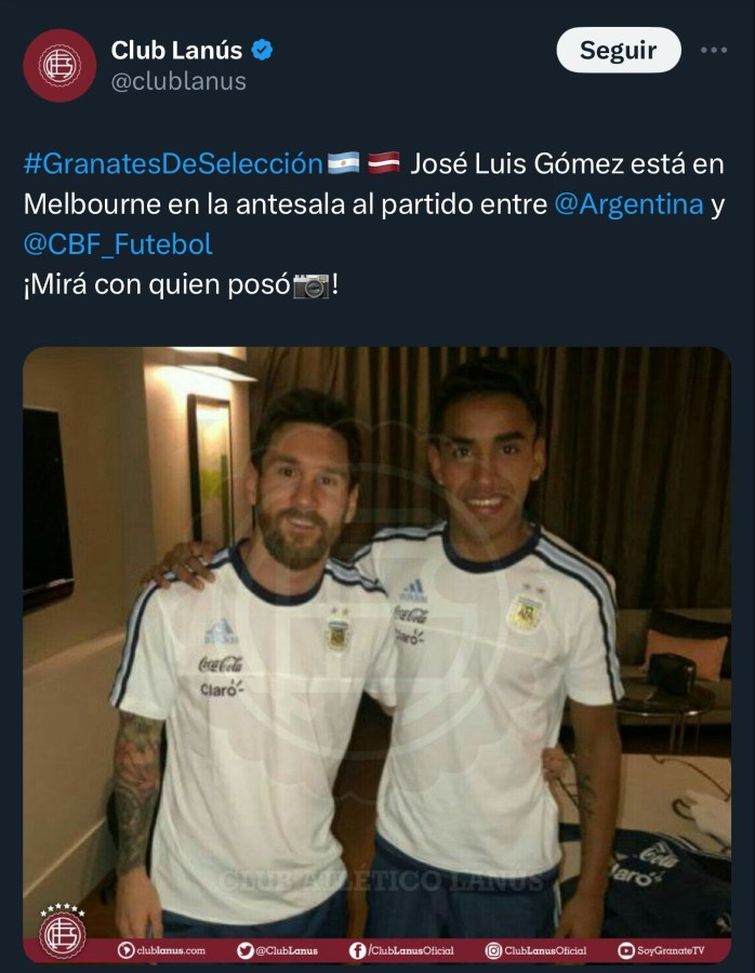
Task: Select the Argentina flag emoji in the hashtag line
Action: [343, 161]
